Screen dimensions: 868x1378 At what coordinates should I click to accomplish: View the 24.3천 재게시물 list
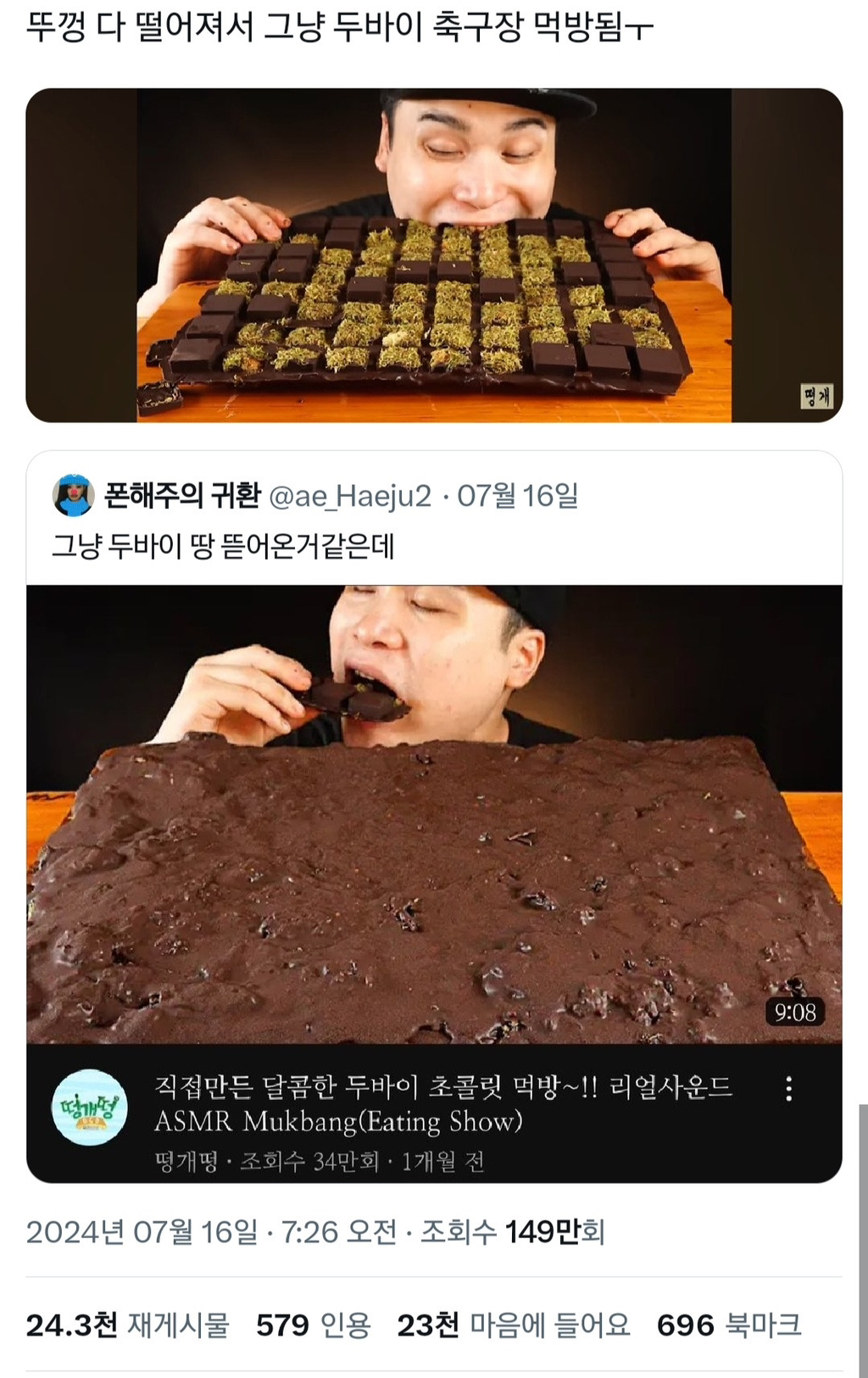(127, 1325)
